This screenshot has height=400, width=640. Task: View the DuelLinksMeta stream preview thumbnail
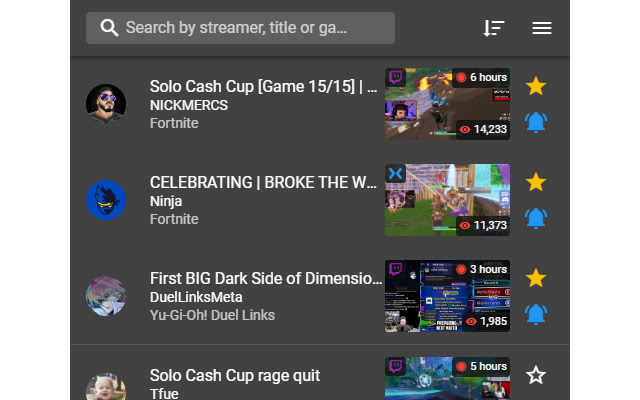[x=447, y=296]
